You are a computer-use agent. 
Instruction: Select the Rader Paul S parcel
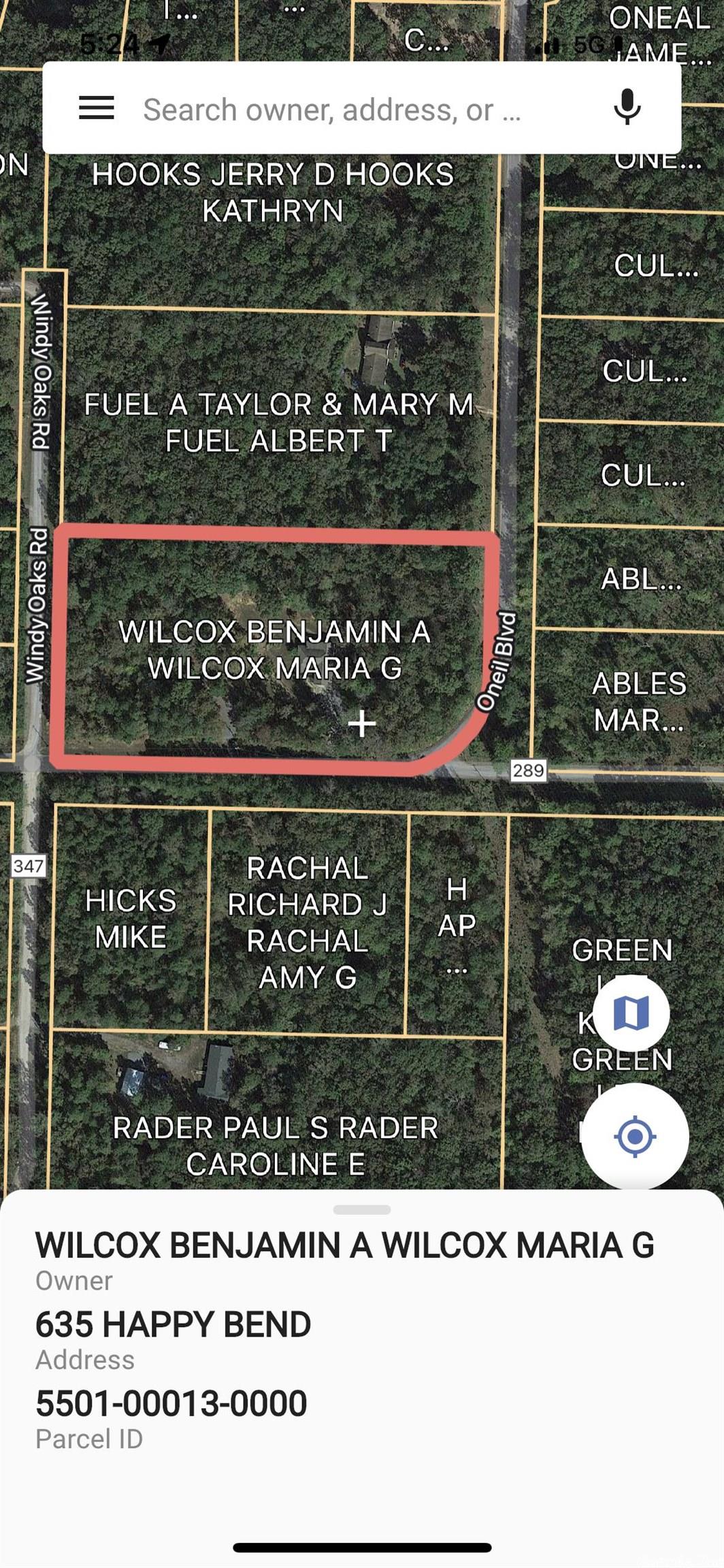point(275,1145)
